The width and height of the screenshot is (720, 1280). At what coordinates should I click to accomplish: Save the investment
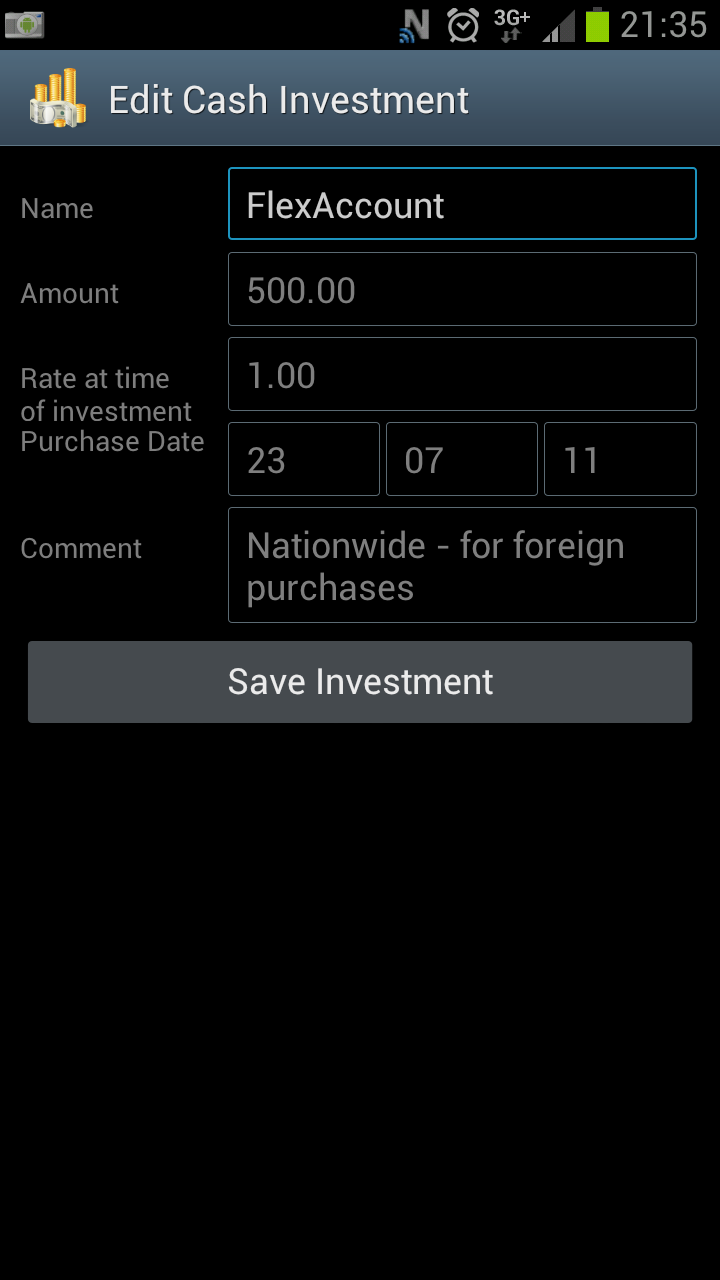(x=360, y=682)
